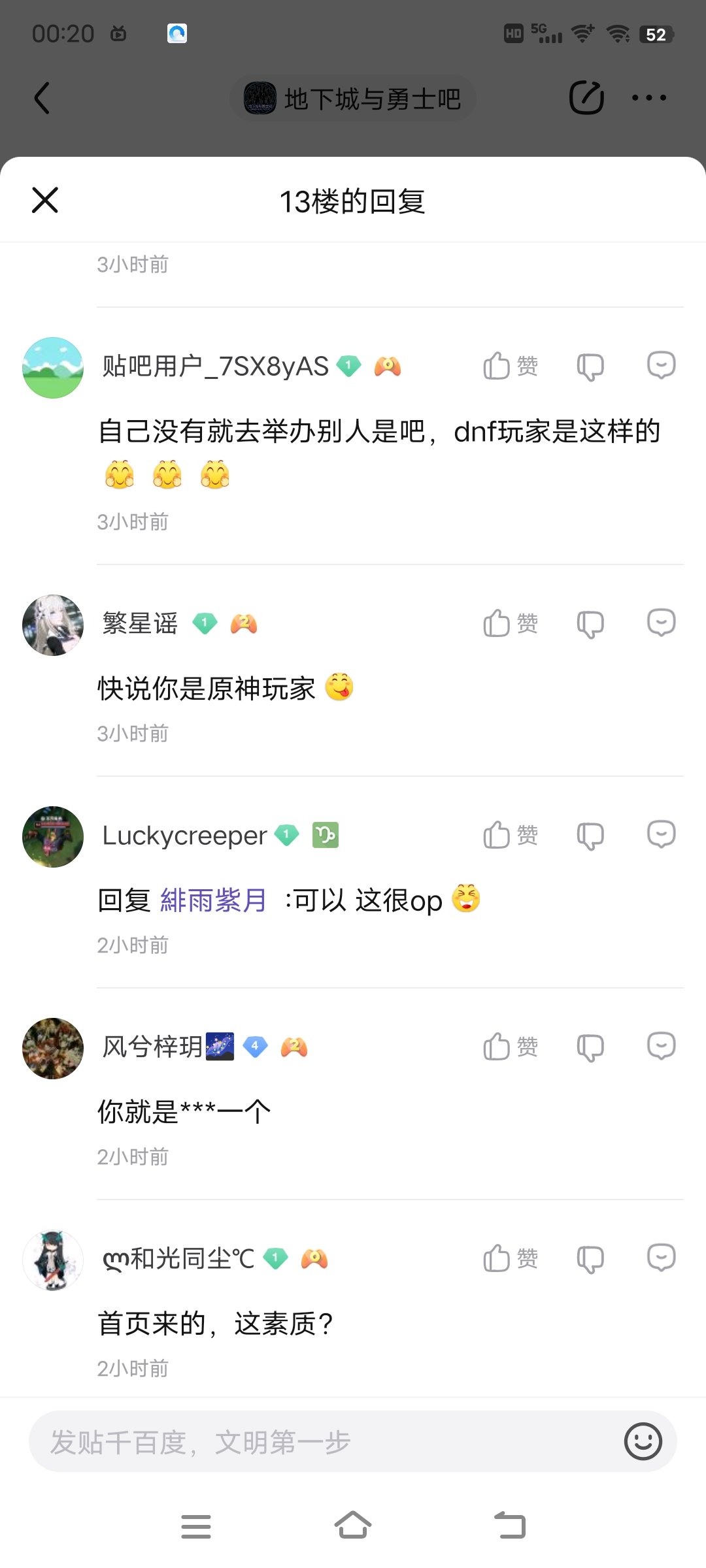Open 风兮梓玥's avatar
The image size is (706, 1568).
[x=53, y=1048]
